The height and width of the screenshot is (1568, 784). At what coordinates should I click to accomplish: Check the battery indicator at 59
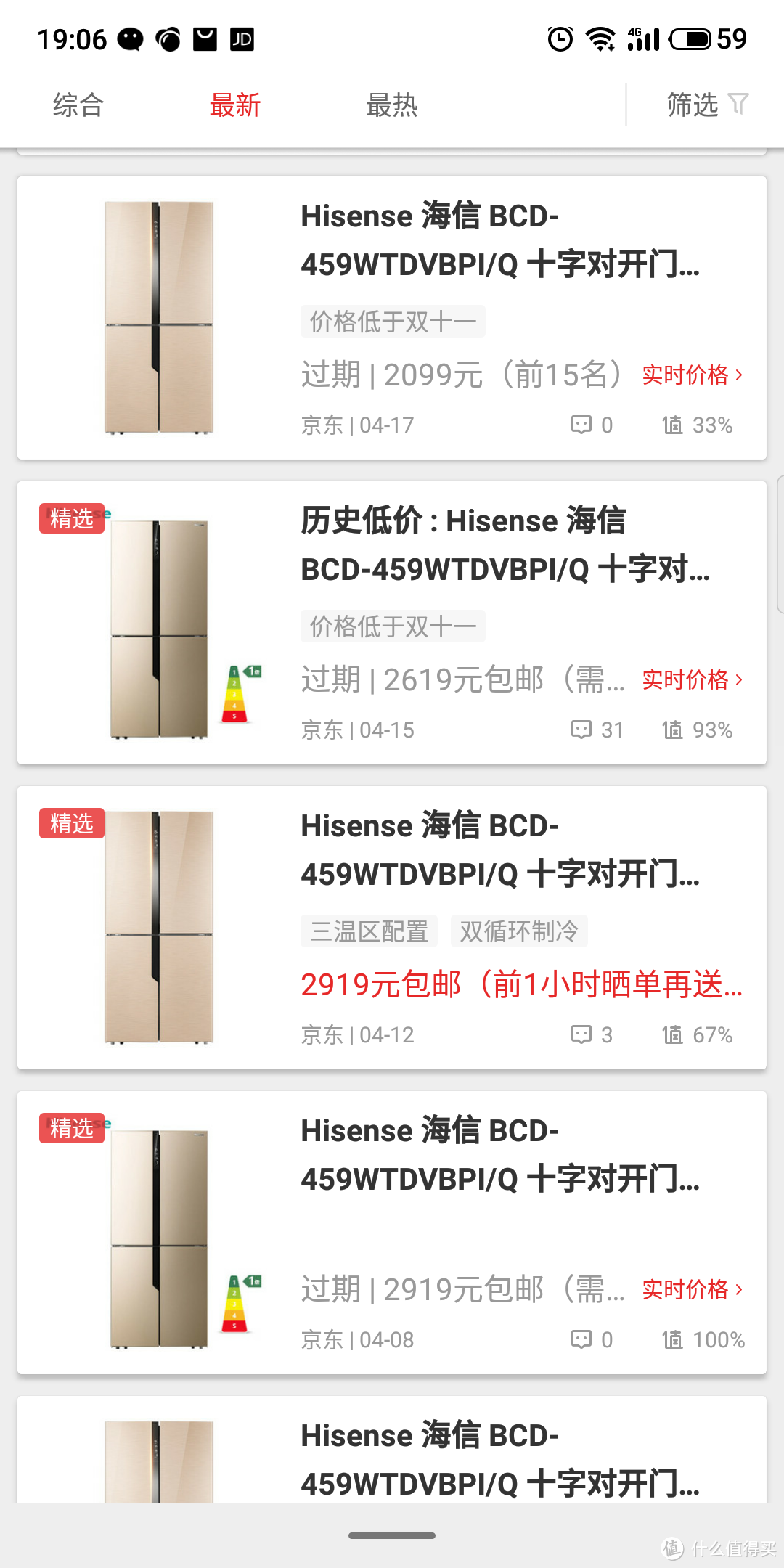click(690, 40)
